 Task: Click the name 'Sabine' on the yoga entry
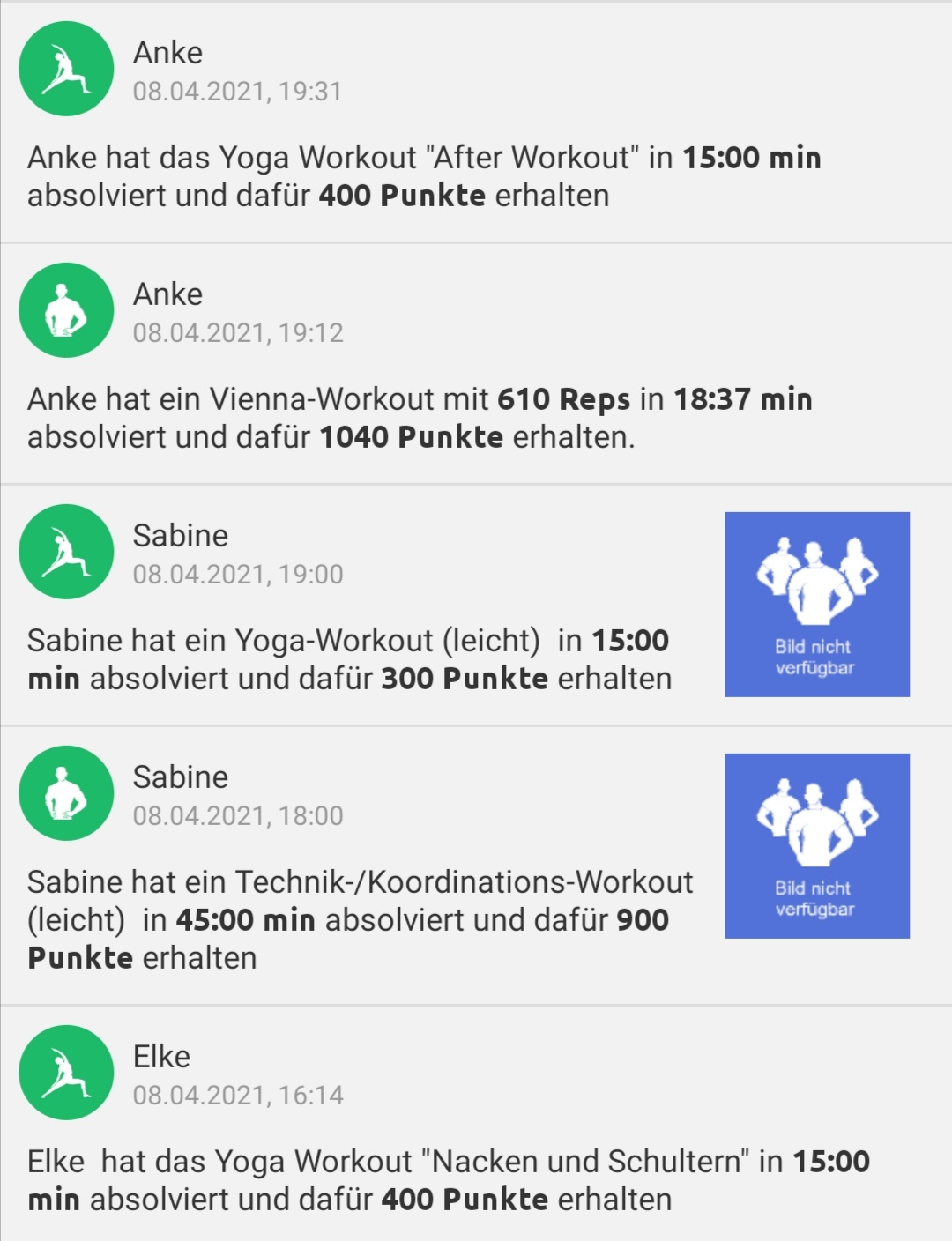click(181, 535)
